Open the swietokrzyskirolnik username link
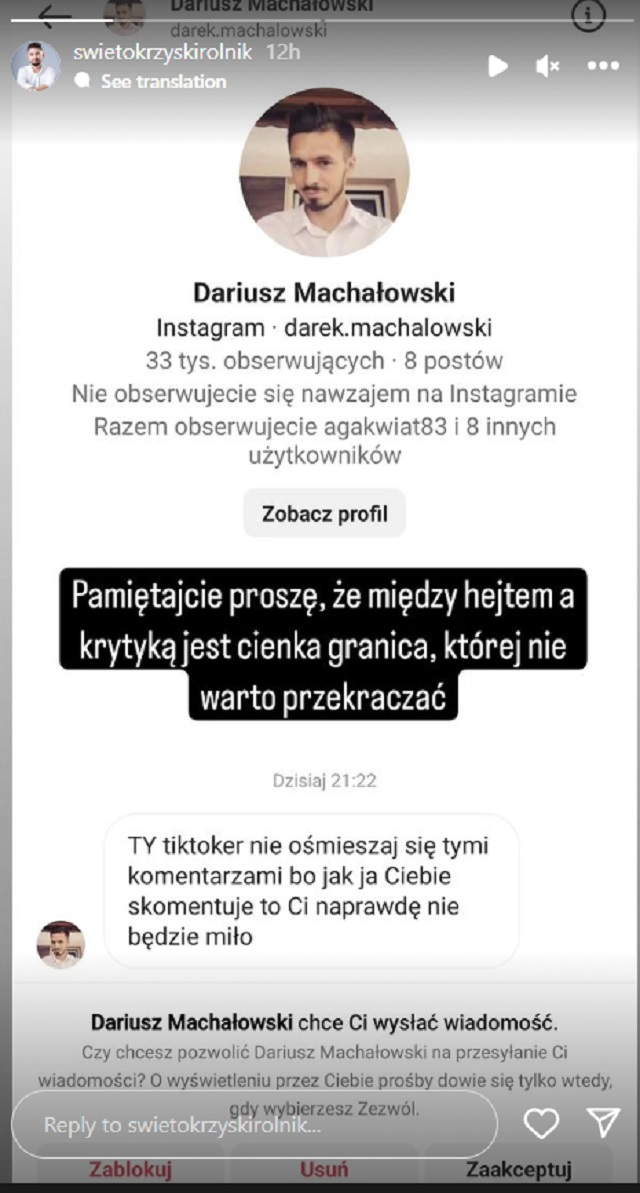This screenshot has width=640, height=1193. click(163, 52)
